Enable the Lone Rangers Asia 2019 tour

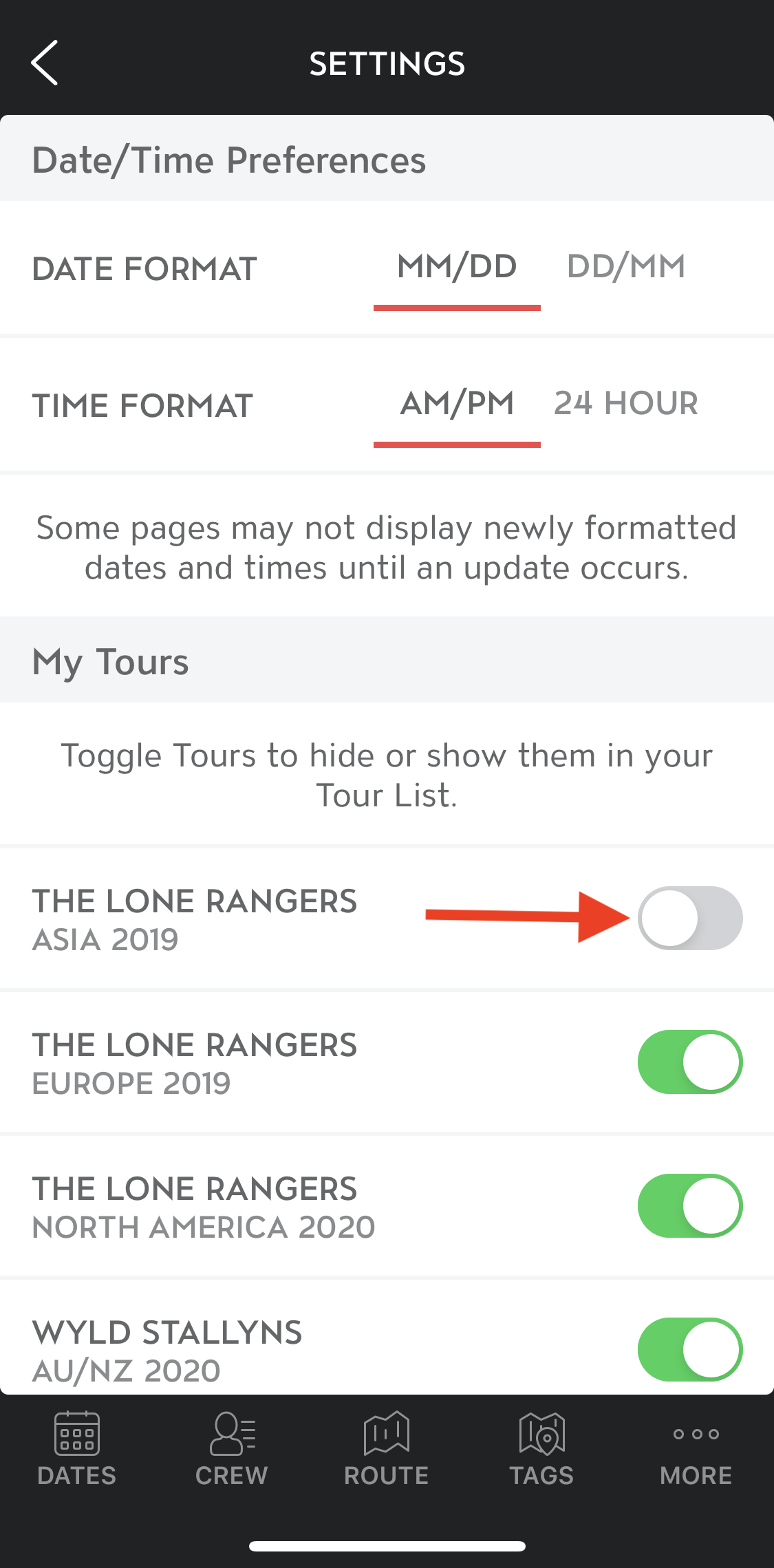(690, 918)
